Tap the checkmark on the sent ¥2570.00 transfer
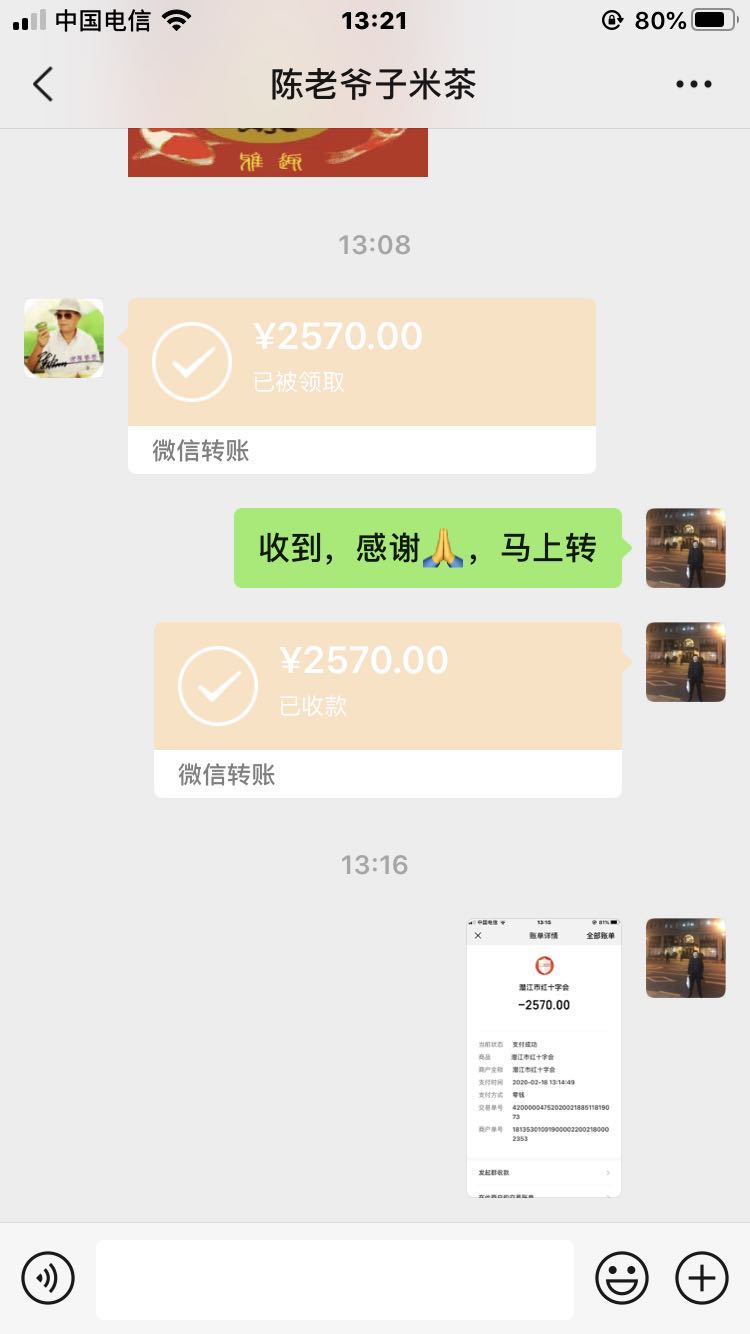This screenshot has width=750, height=1334. pos(217,684)
